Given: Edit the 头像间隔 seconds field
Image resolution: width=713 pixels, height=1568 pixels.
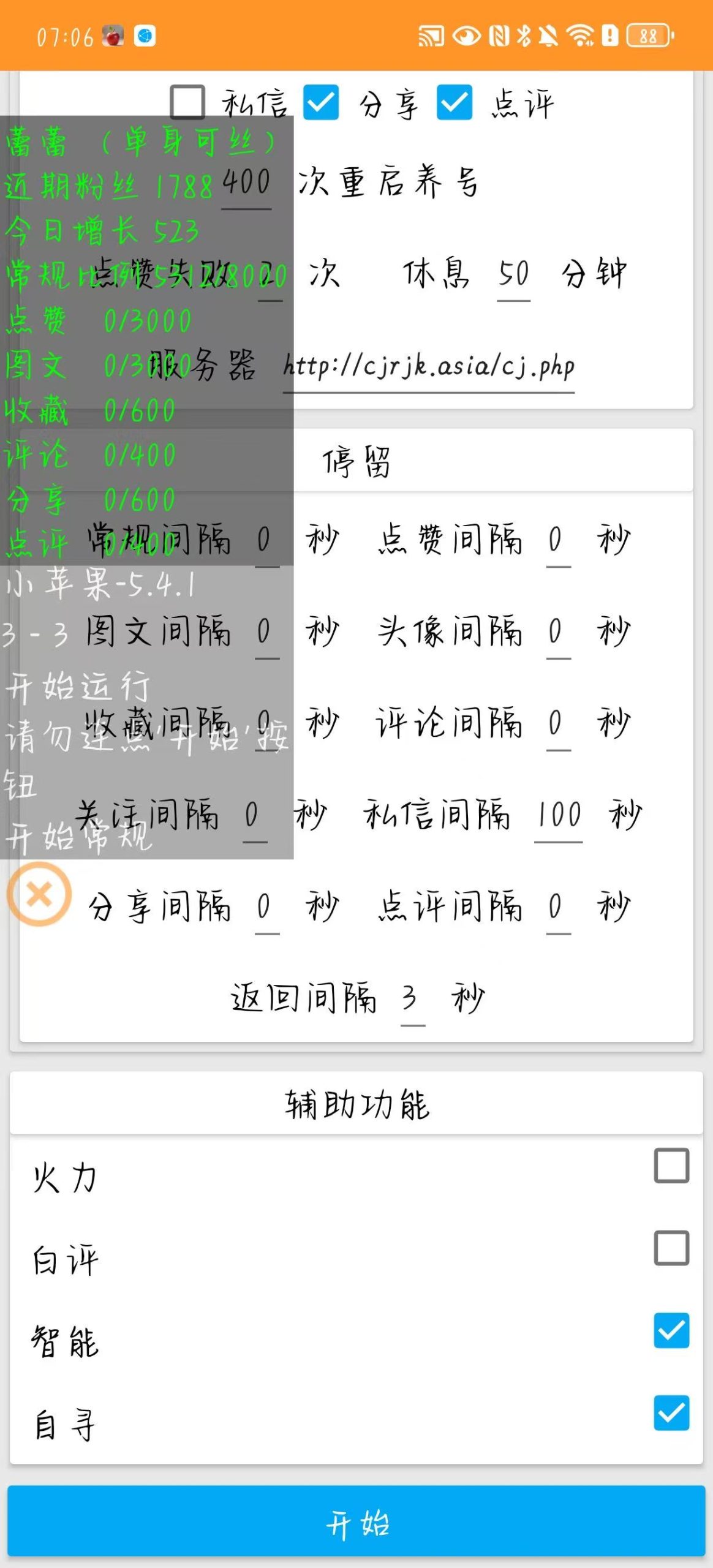Looking at the screenshot, I should tap(557, 632).
